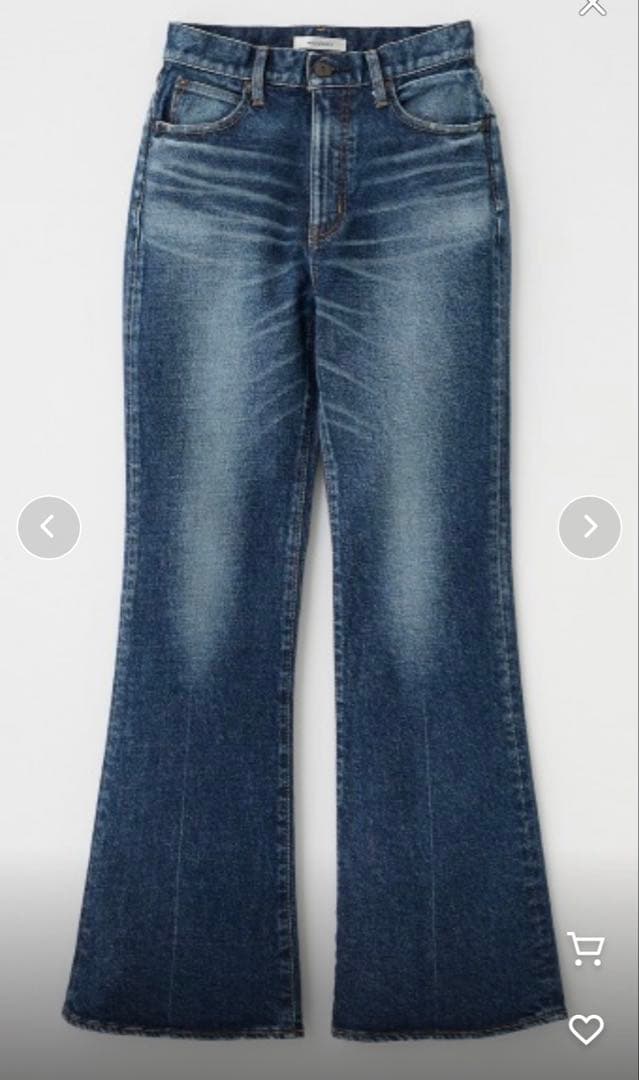
Task: Go to the previous product image
Action: pyautogui.click(x=48, y=527)
